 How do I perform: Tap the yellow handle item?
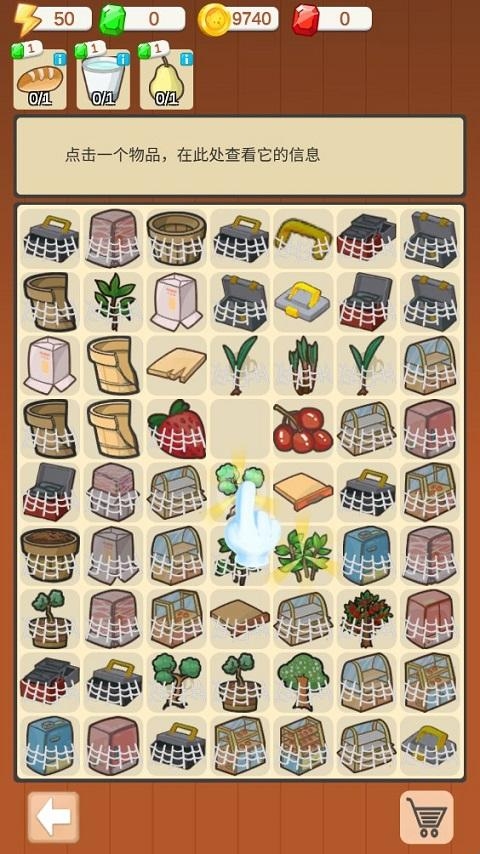click(x=303, y=239)
